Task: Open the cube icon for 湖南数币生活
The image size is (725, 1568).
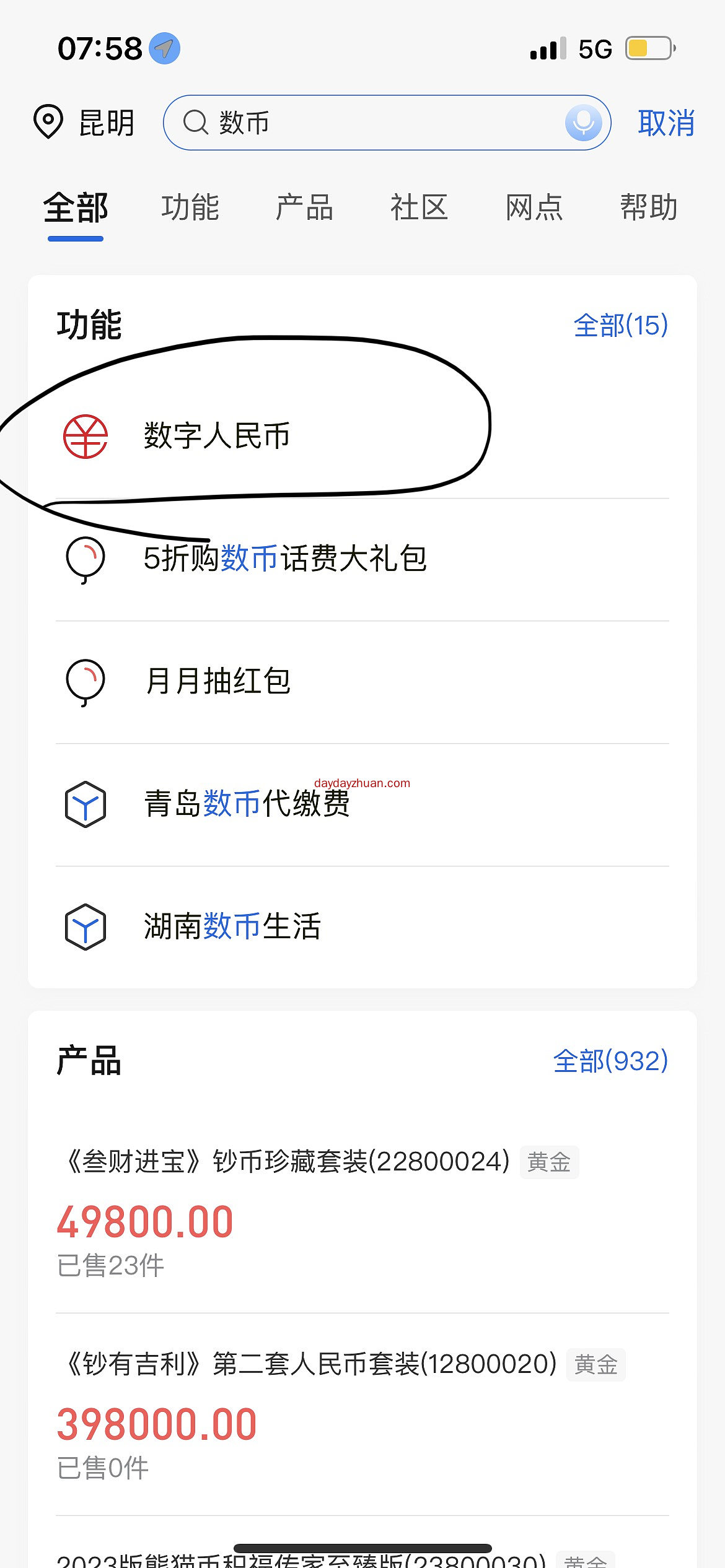Action: (87, 926)
